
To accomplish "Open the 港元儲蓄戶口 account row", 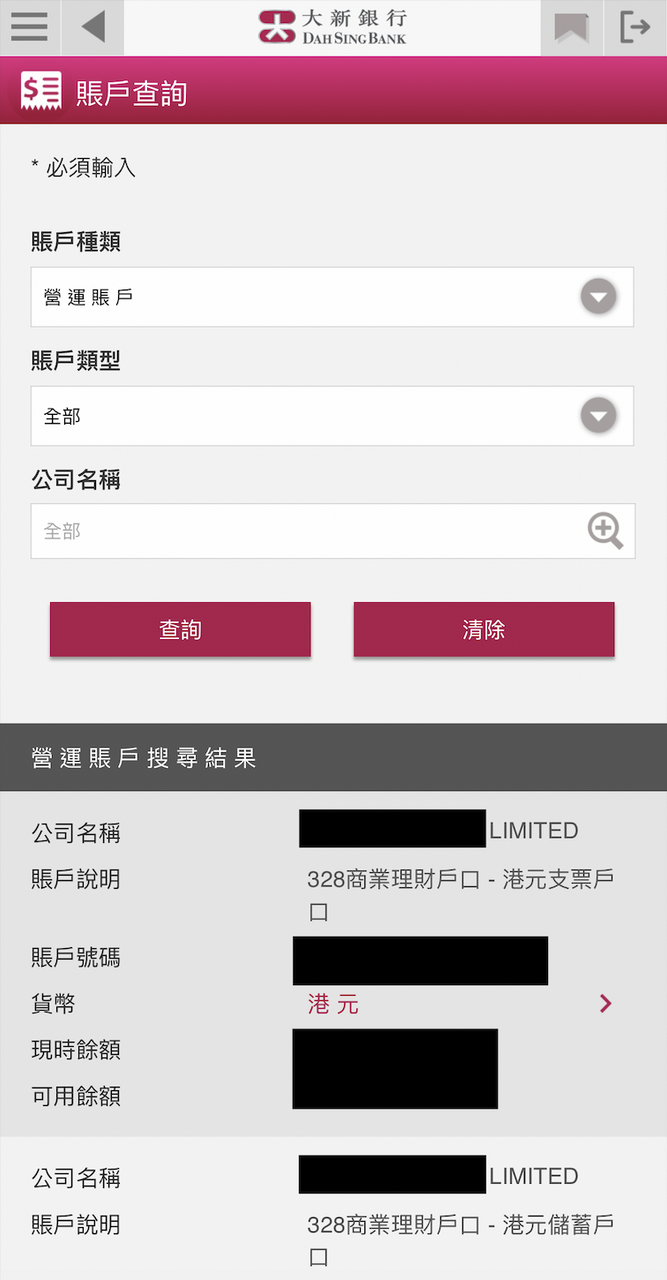I will pyautogui.click(x=460, y=1225).
